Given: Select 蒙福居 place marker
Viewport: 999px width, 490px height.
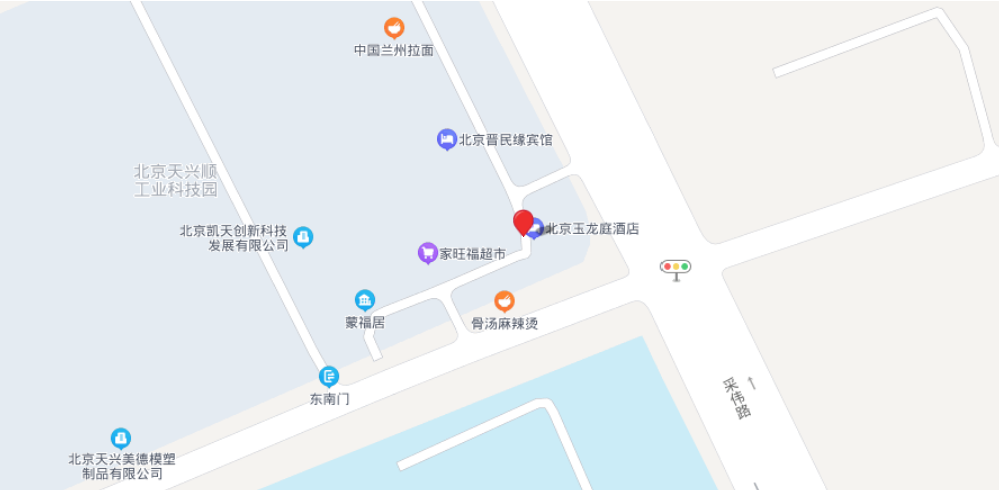Looking at the screenshot, I should [x=365, y=300].
